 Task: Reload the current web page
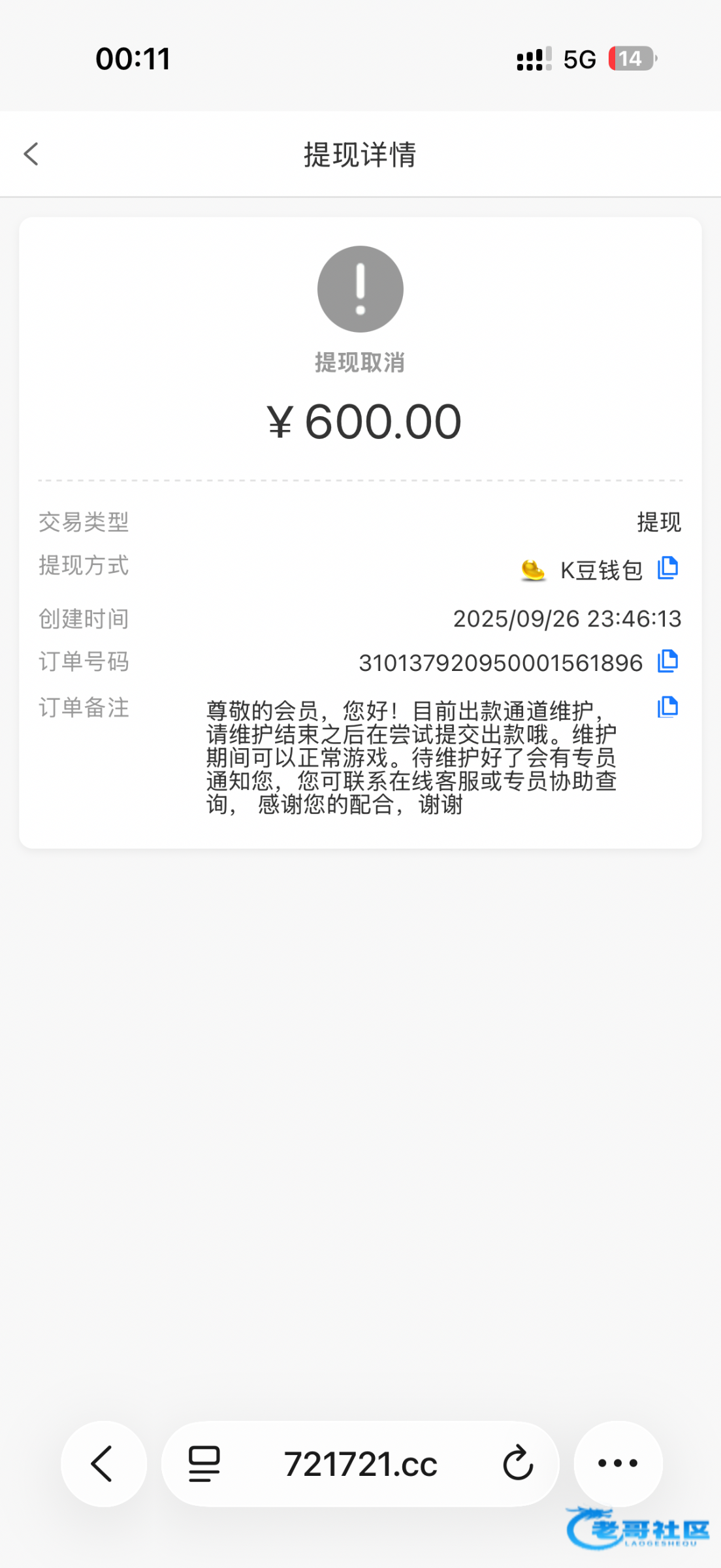coord(518,1463)
